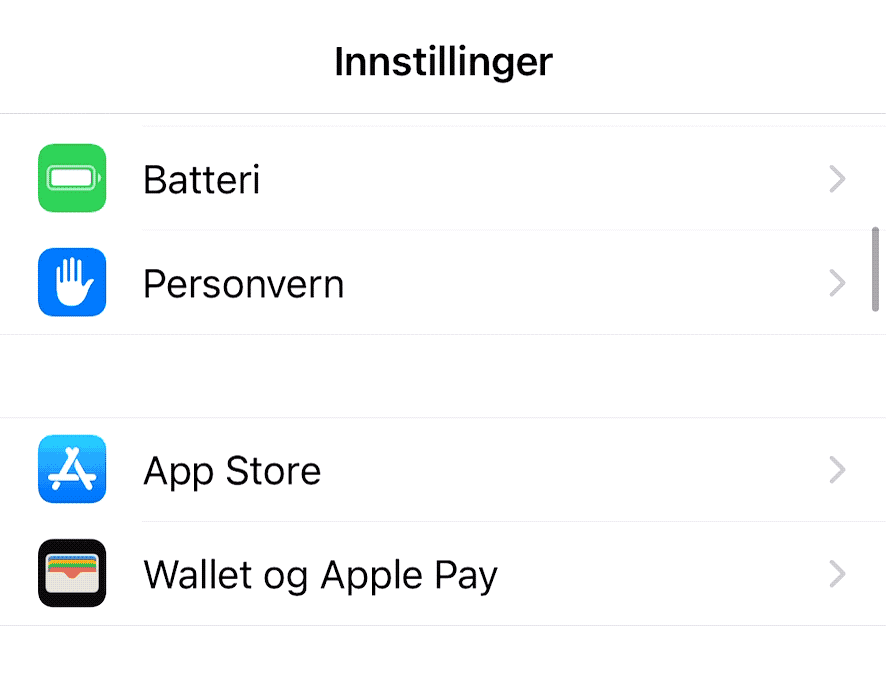Viewport: 886px width, 680px height.
Task: Open App Store settings
Action: click(x=232, y=471)
